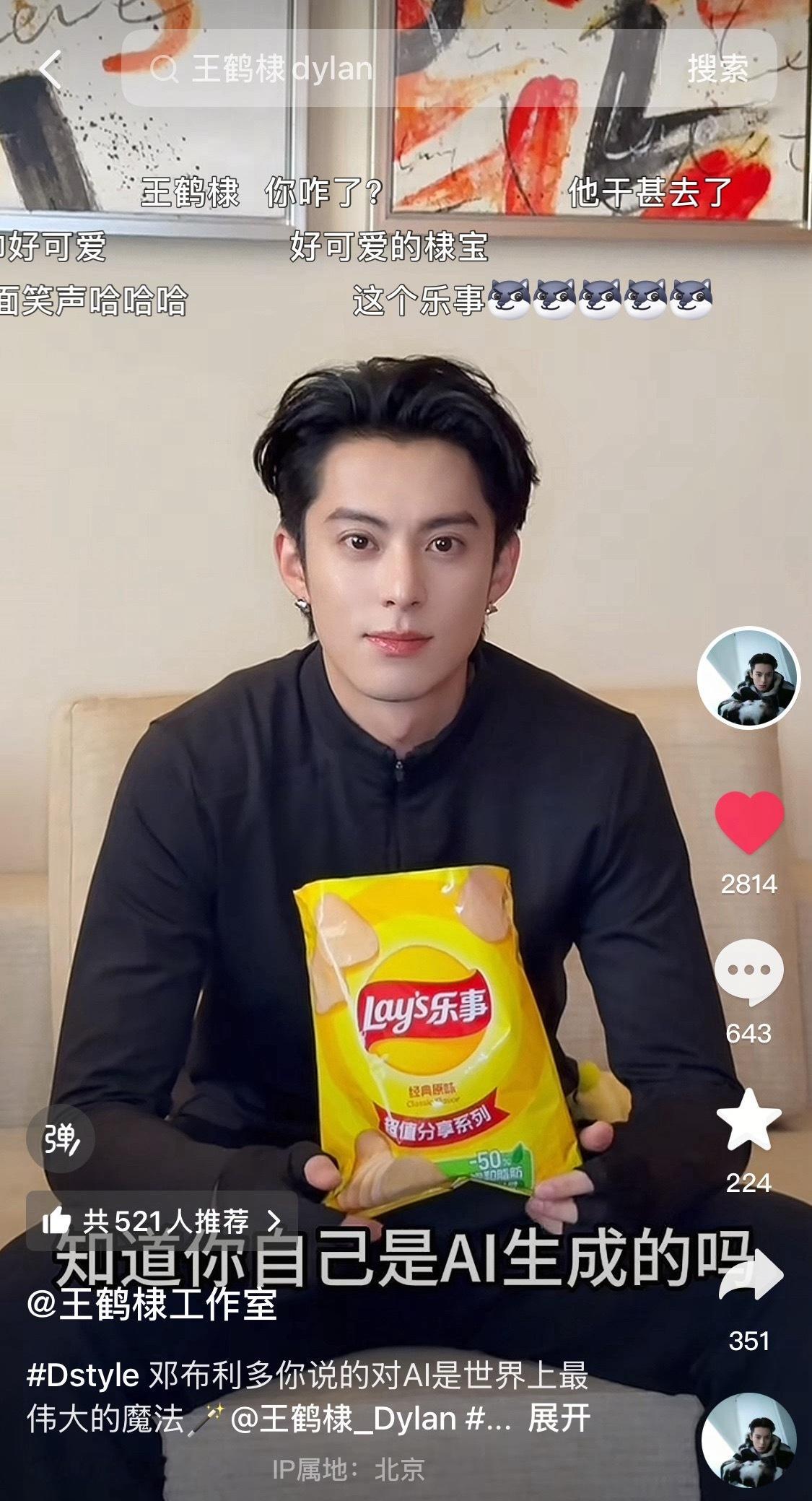The width and height of the screenshot is (812, 1501).
Task: Open the sound disc in the corner
Action: point(748,1440)
